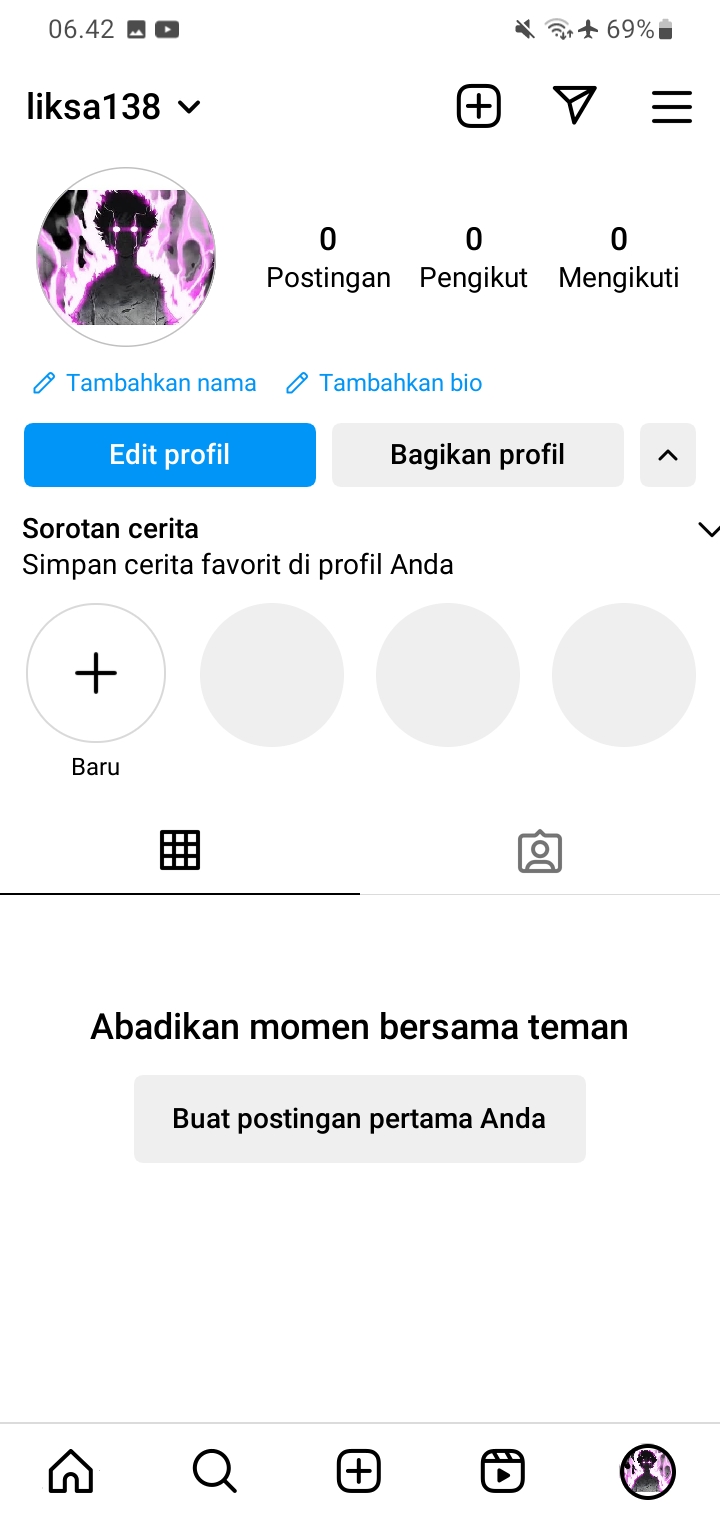The image size is (720, 1520).
Task: Tap the create plus icon in header
Action: pyautogui.click(x=479, y=106)
